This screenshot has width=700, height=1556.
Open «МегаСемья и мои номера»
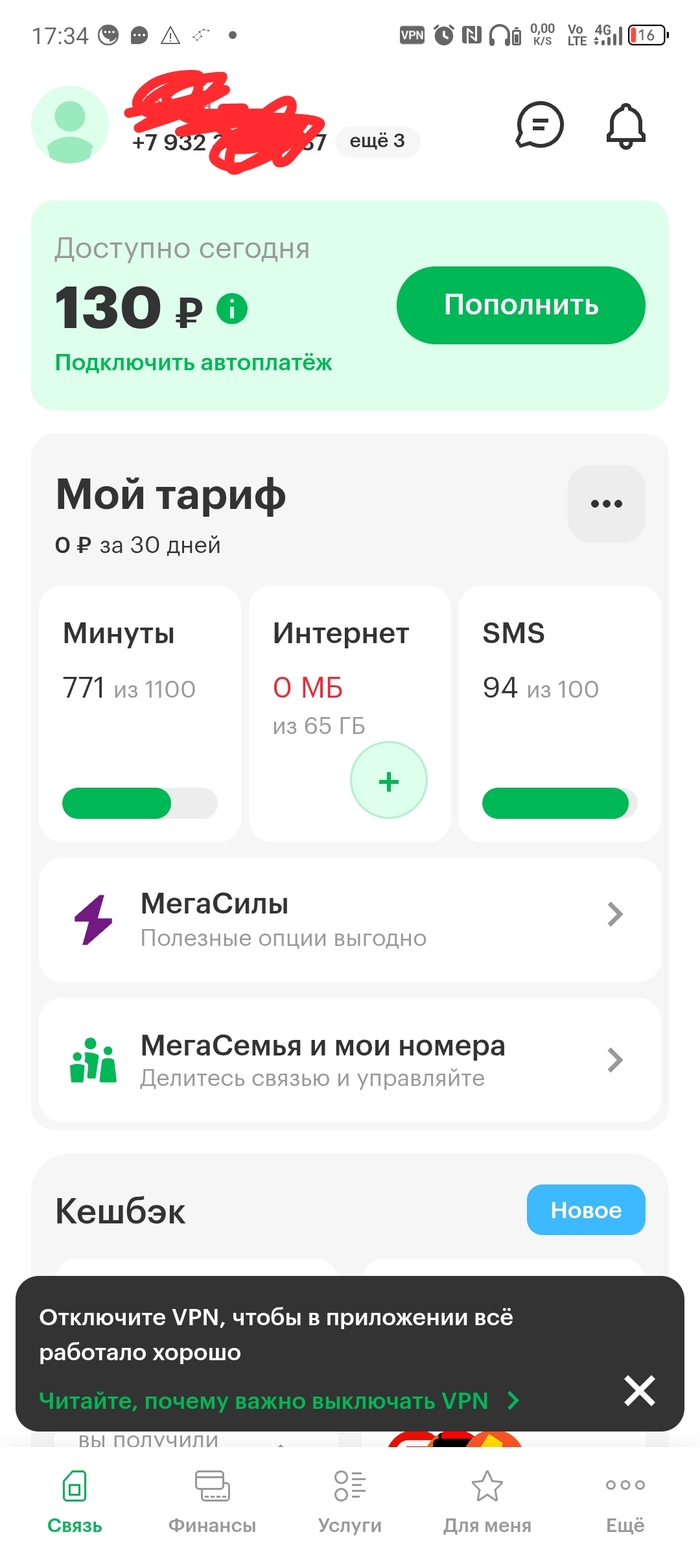pos(349,1060)
